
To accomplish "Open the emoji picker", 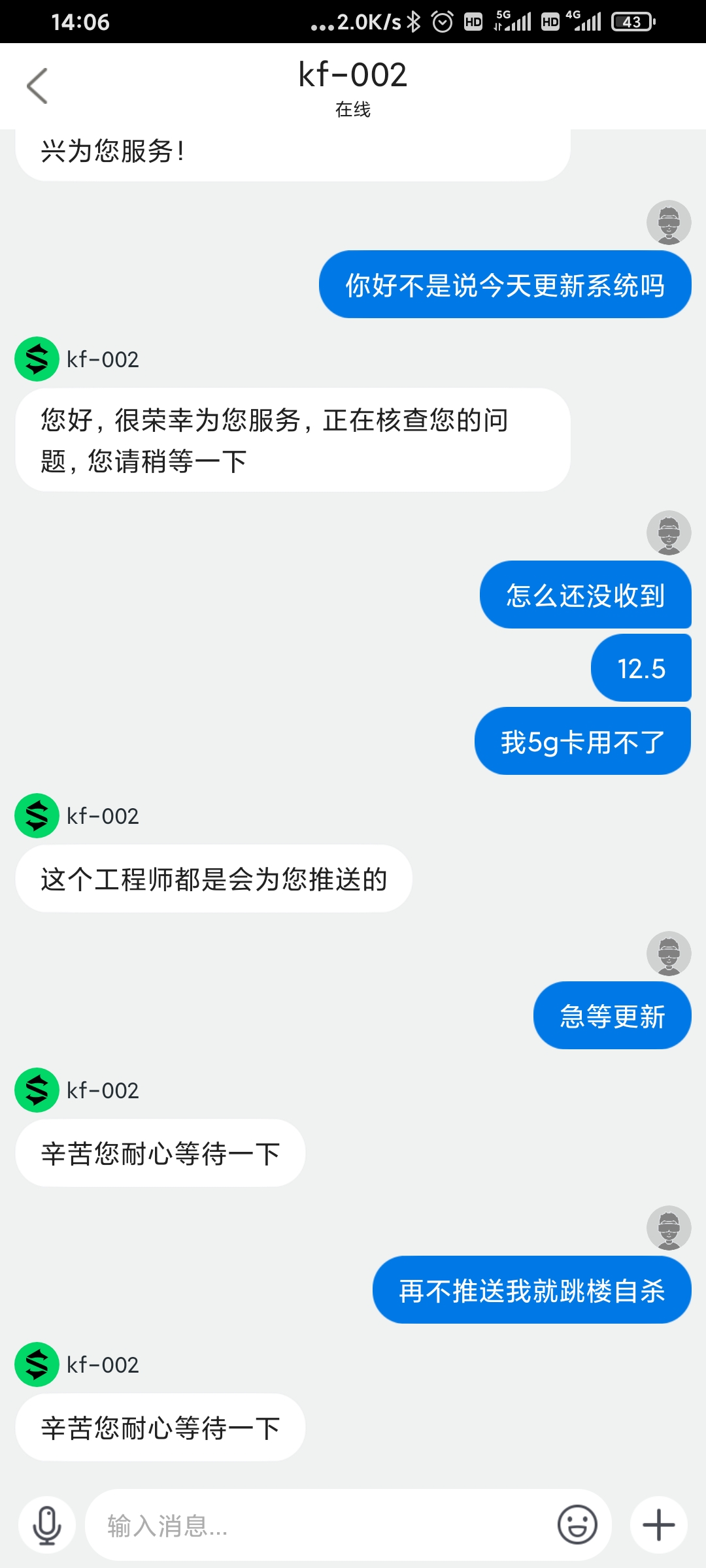I will click(577, 1526).
